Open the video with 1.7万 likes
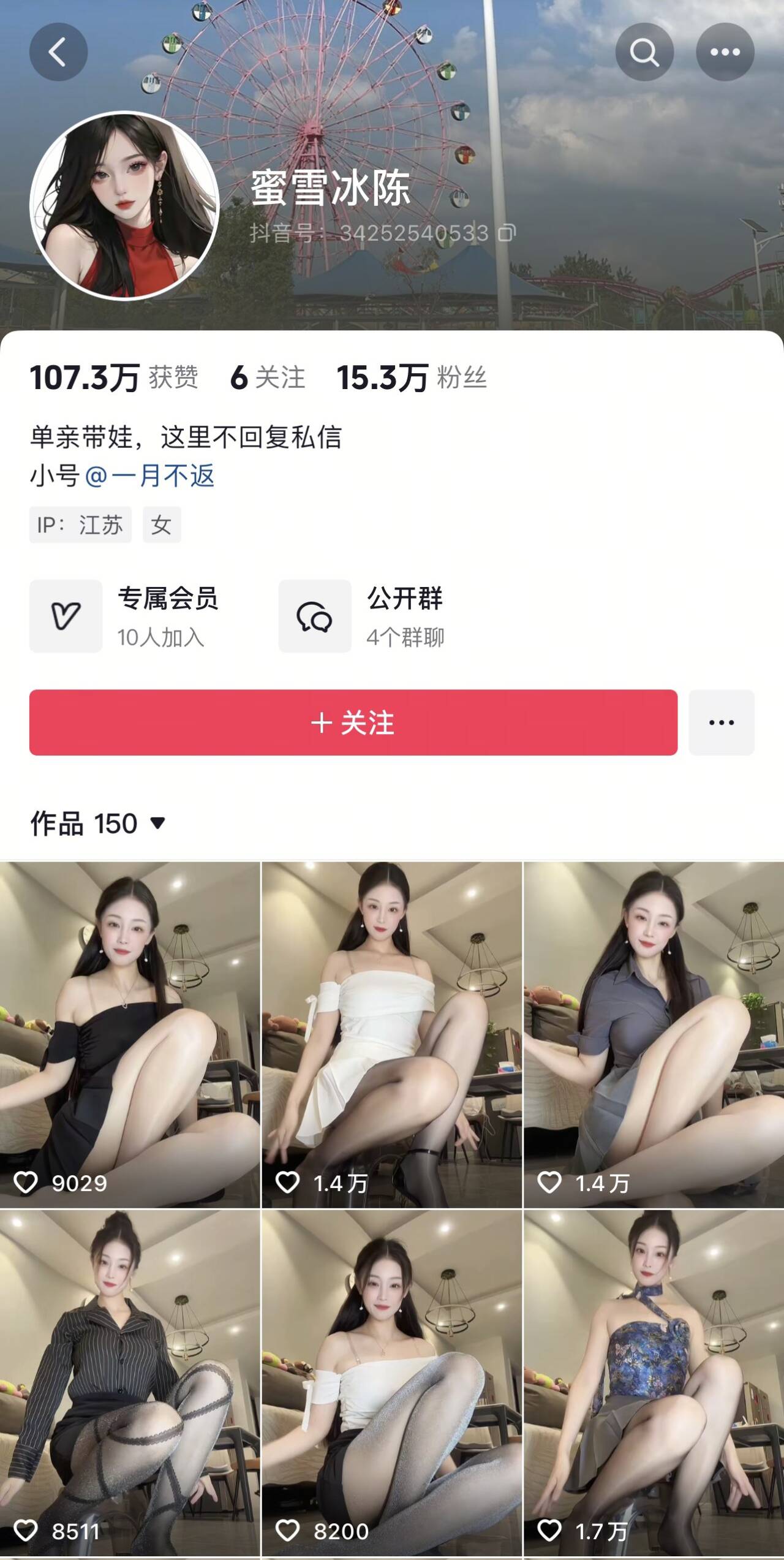Image resolution: width=784 pixels, height=1560 pixels. 654,1384
